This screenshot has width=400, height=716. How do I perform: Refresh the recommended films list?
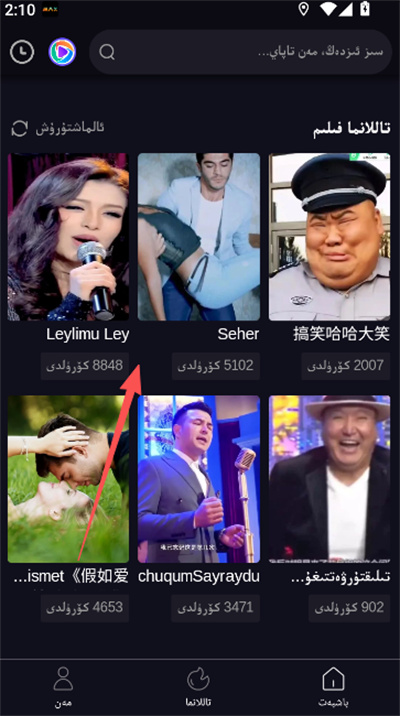click(x=58, y=128)
